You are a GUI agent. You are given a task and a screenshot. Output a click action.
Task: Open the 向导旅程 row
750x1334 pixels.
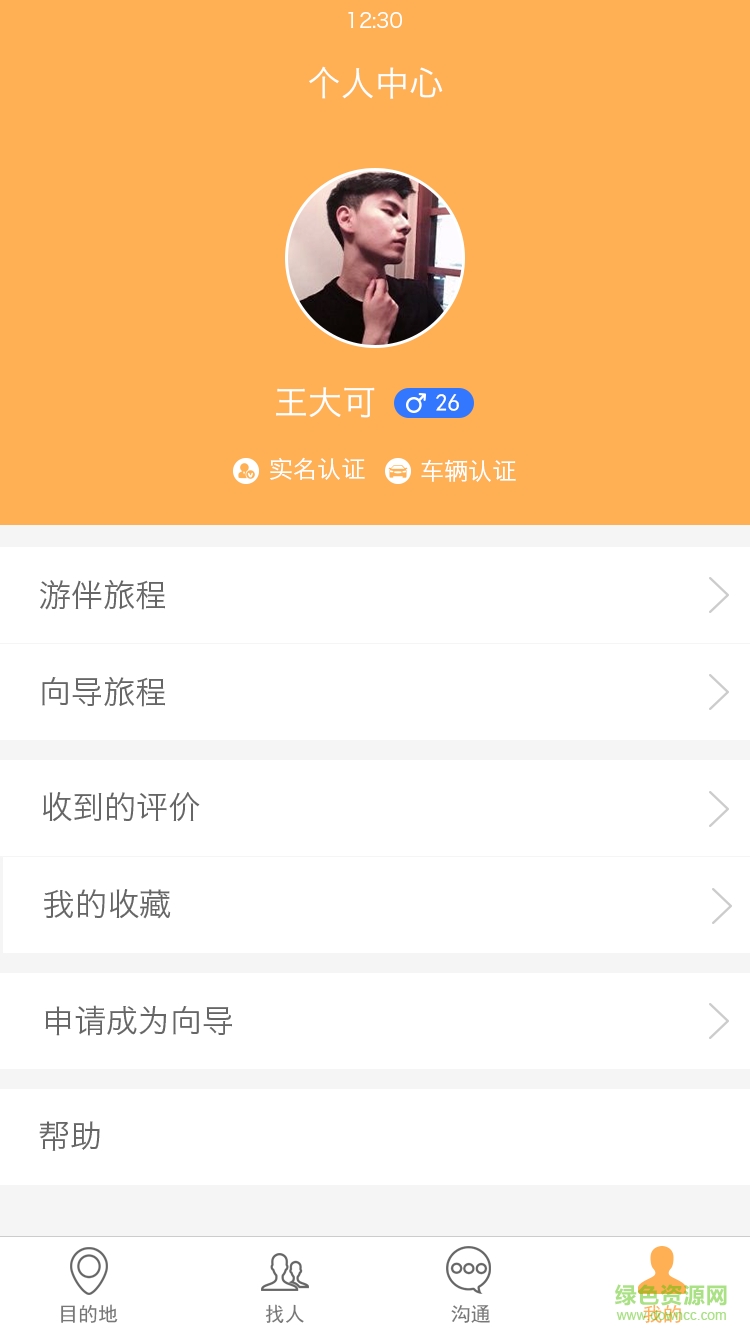pyautogui.click(x=375, y=692)
